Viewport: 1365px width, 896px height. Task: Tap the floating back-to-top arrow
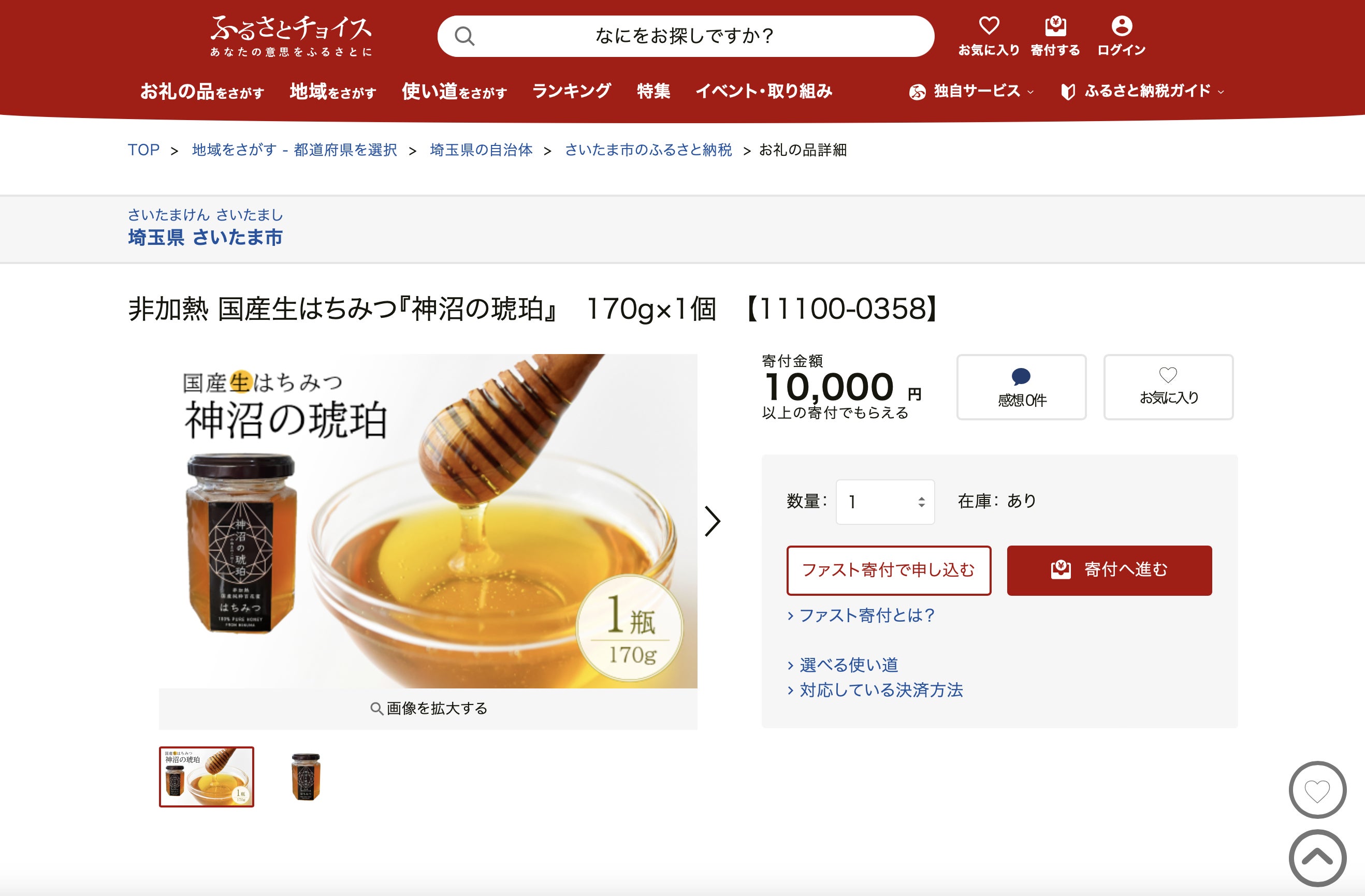1317,858
